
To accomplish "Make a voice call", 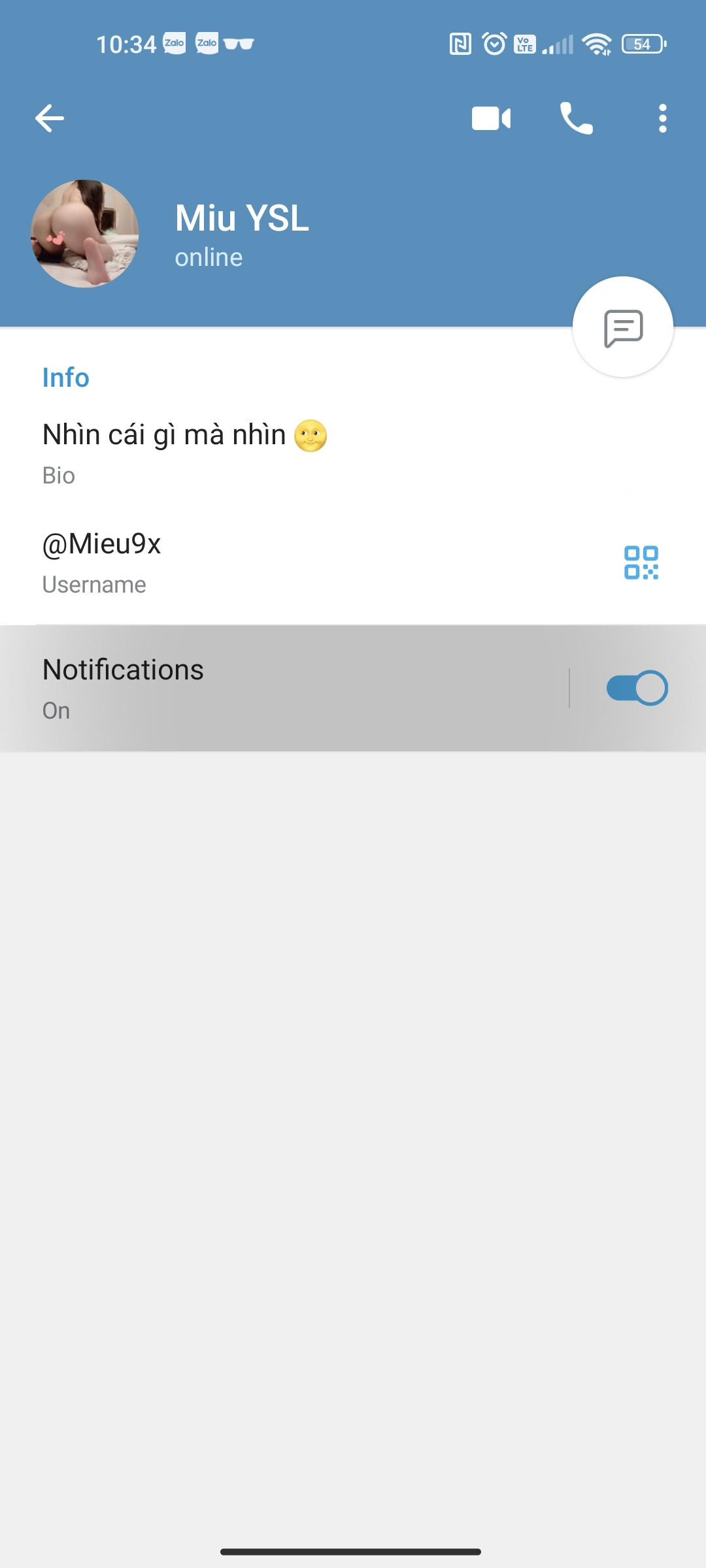I will [x=577, y=118].
